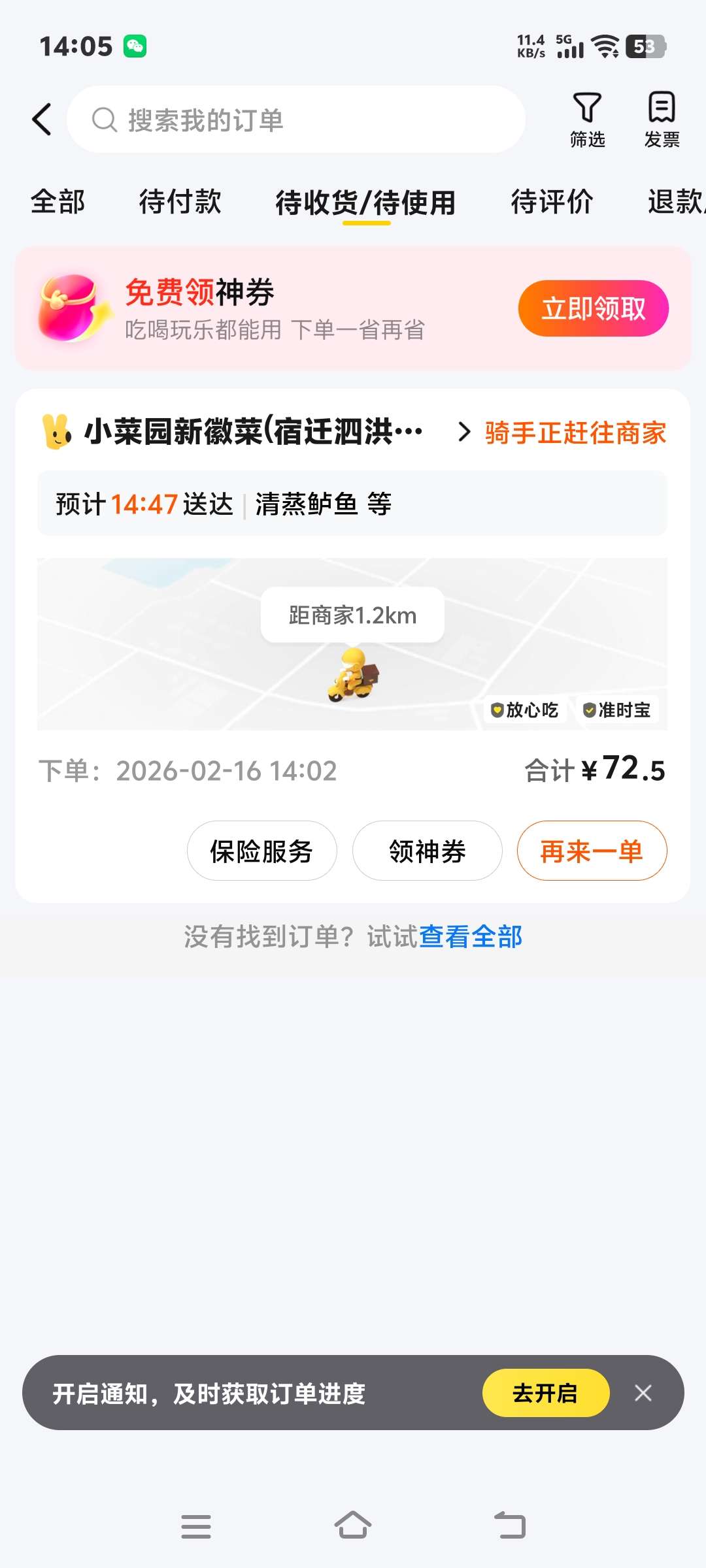Dismiss the notification prompt banner
This screenshot has width=706, height=1568.
tap(643, 1394)
